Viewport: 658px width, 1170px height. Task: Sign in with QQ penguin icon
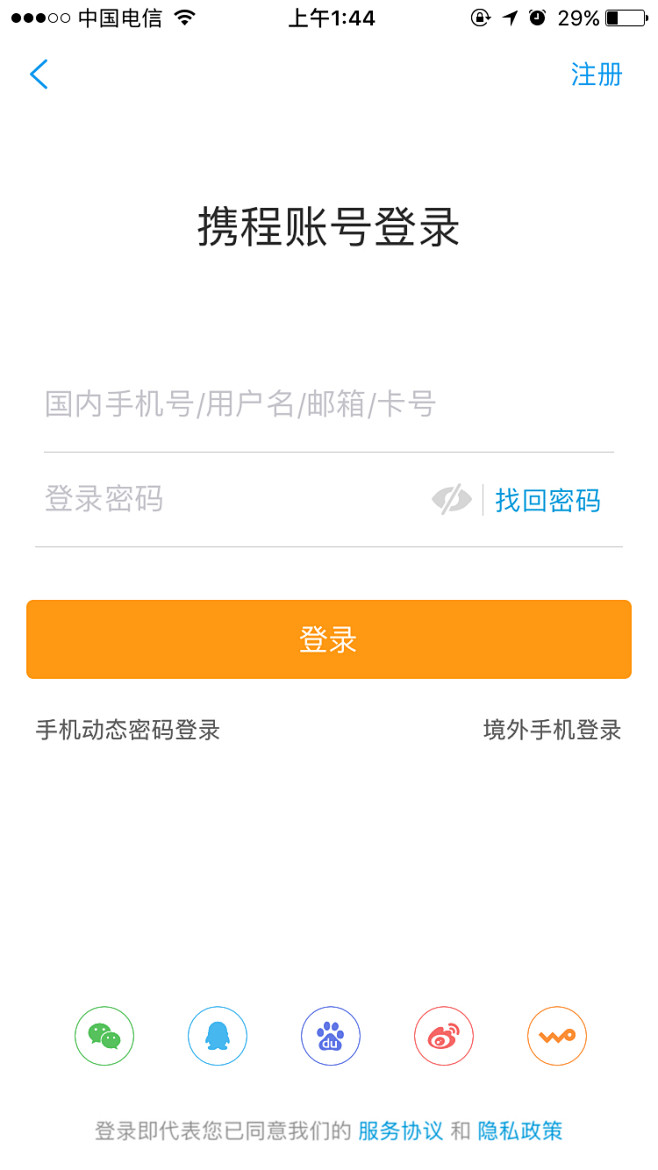217,1036
